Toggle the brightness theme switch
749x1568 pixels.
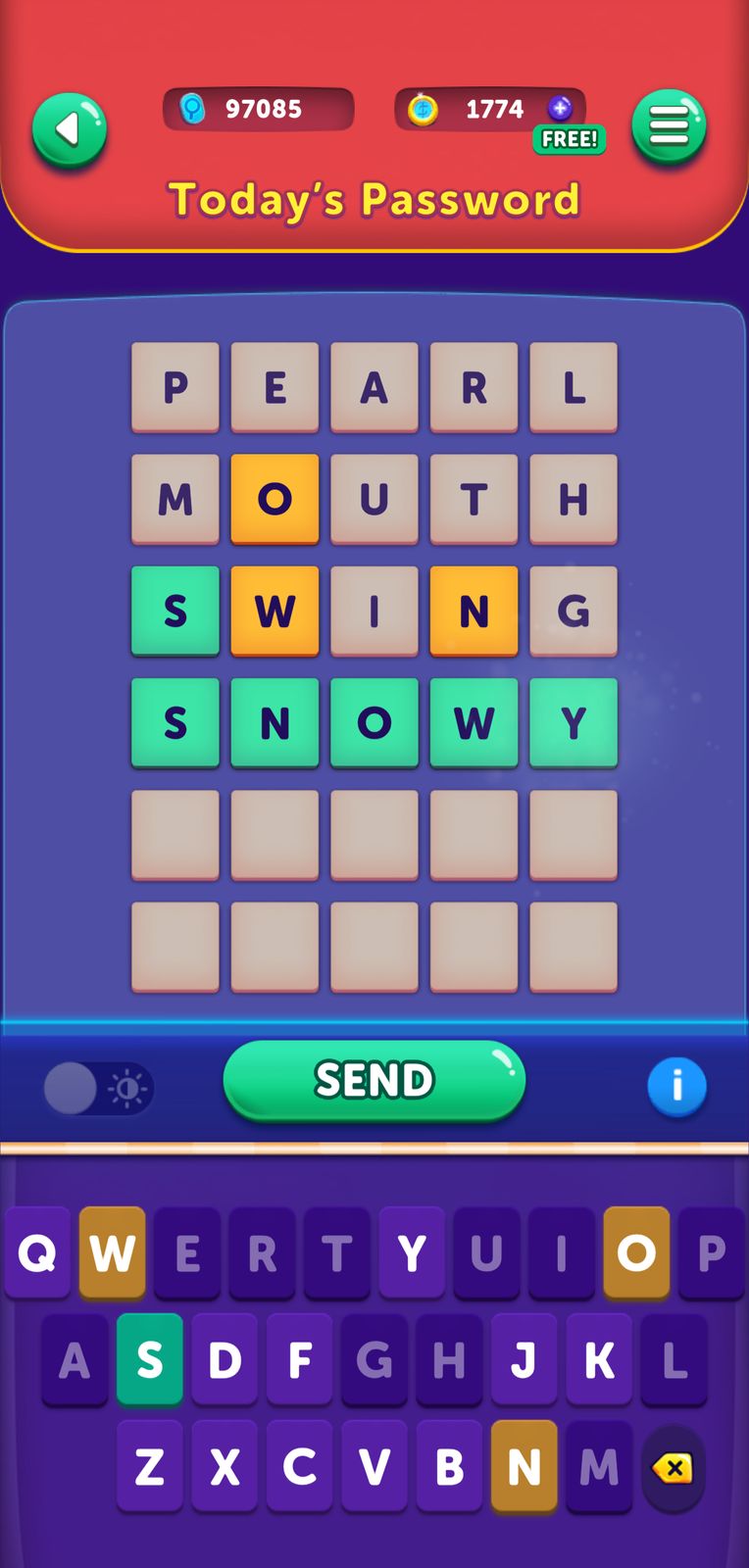pyautogui.click(x=98, y=1088)
